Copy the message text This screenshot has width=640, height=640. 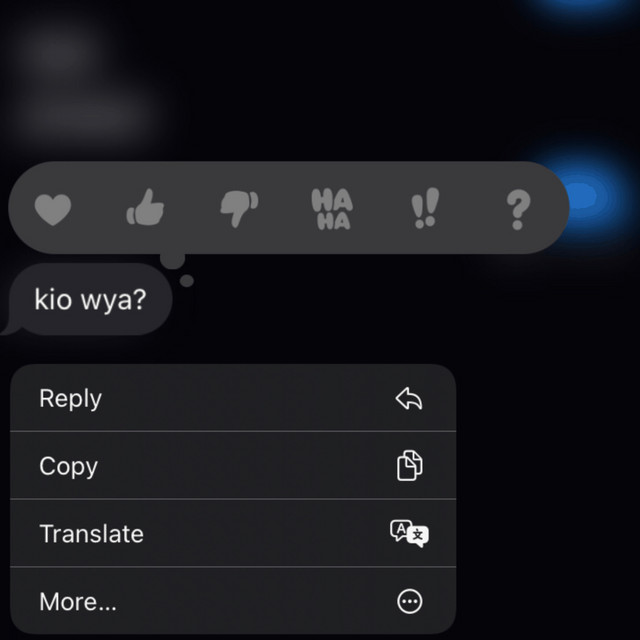click(x=232, y=466)
